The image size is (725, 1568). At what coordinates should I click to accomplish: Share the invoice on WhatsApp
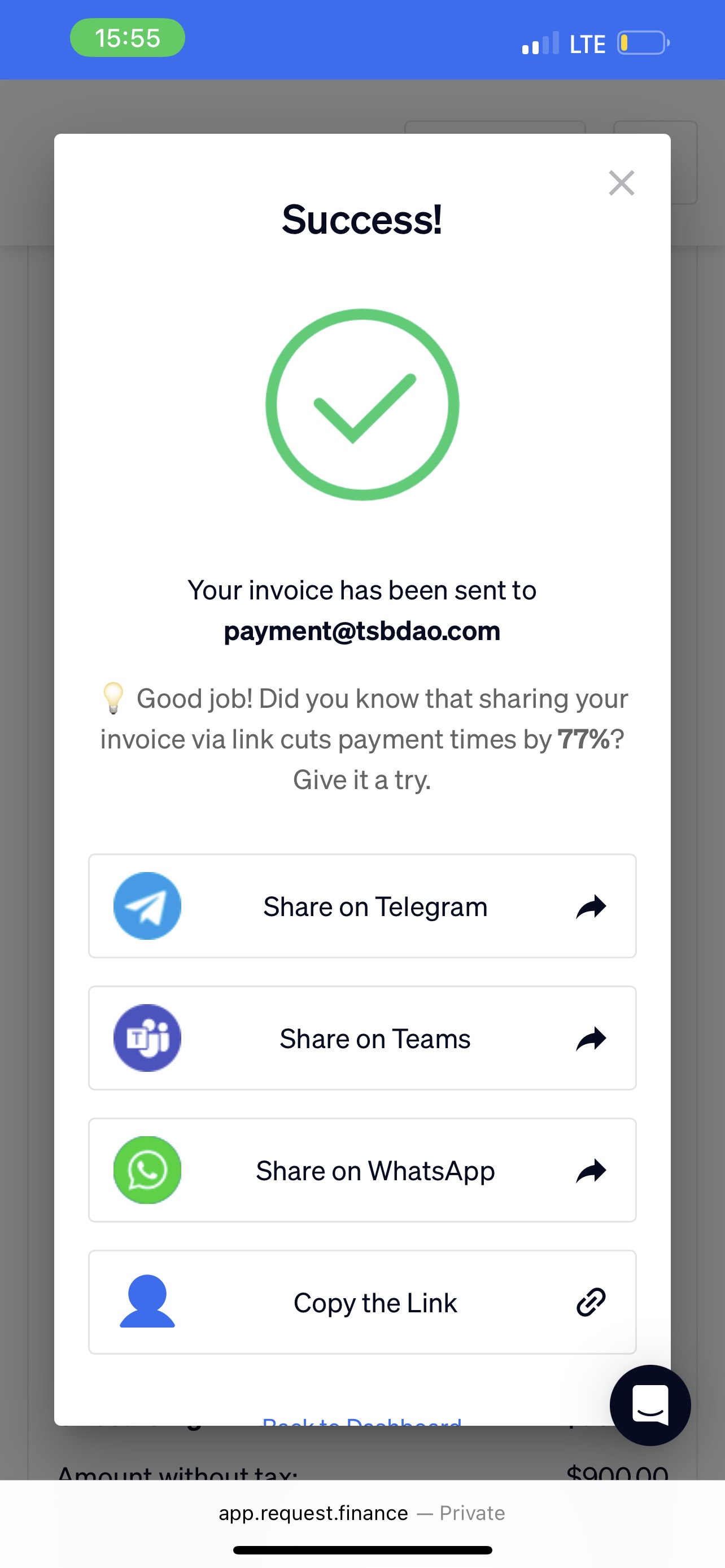point(362,1170)
